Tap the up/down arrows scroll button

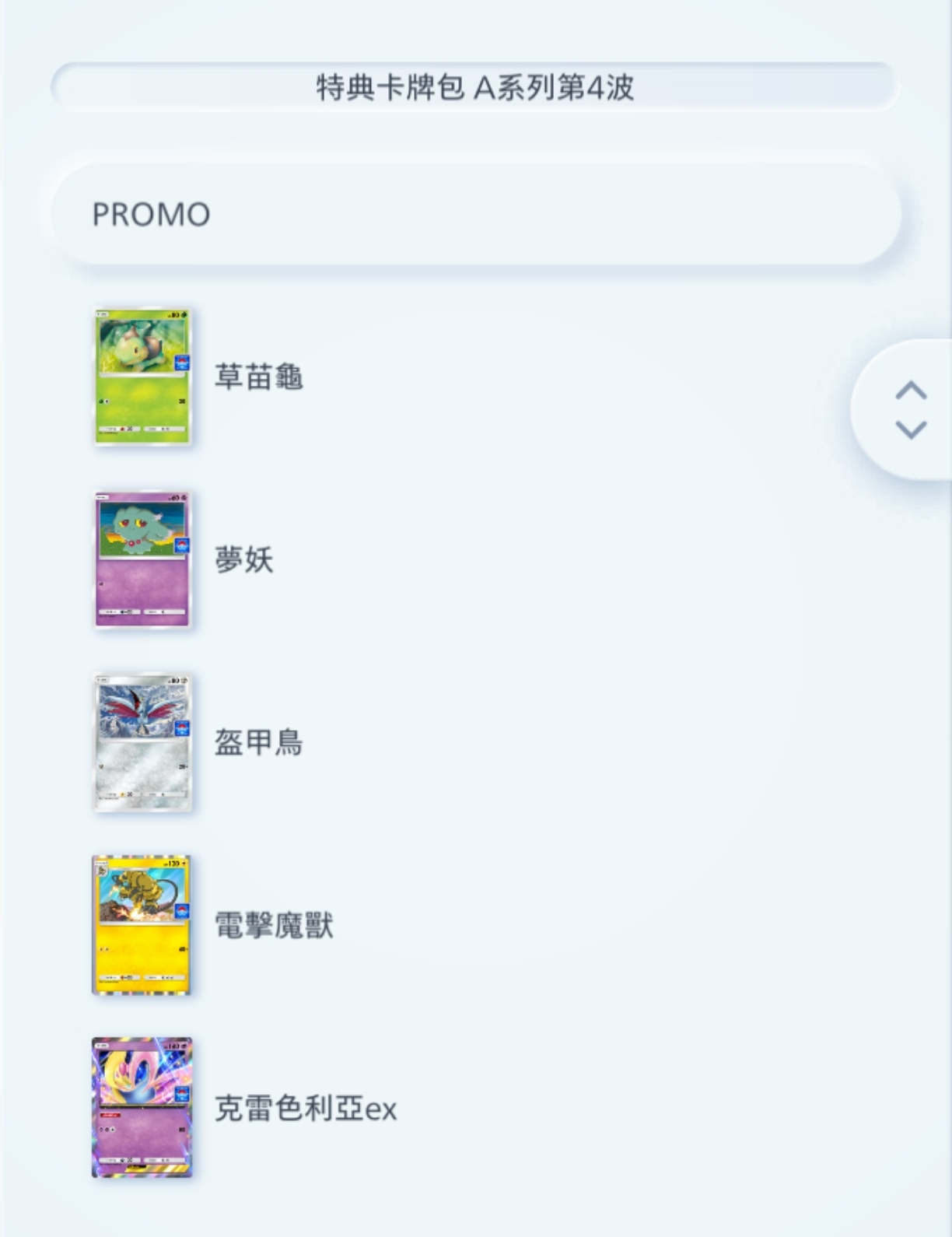click(x=910, y=410)
